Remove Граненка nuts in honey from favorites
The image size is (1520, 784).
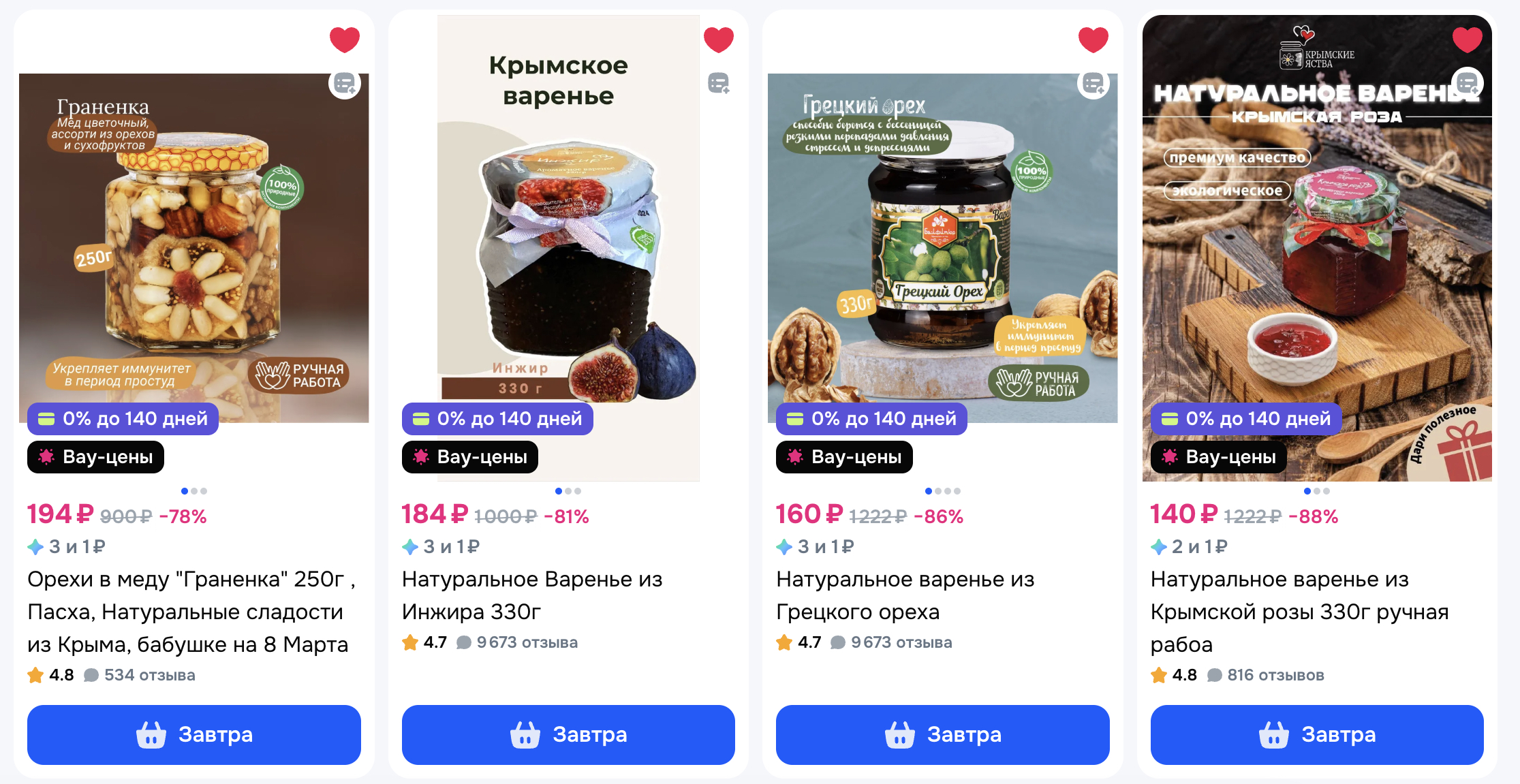(x=344, y=40)
